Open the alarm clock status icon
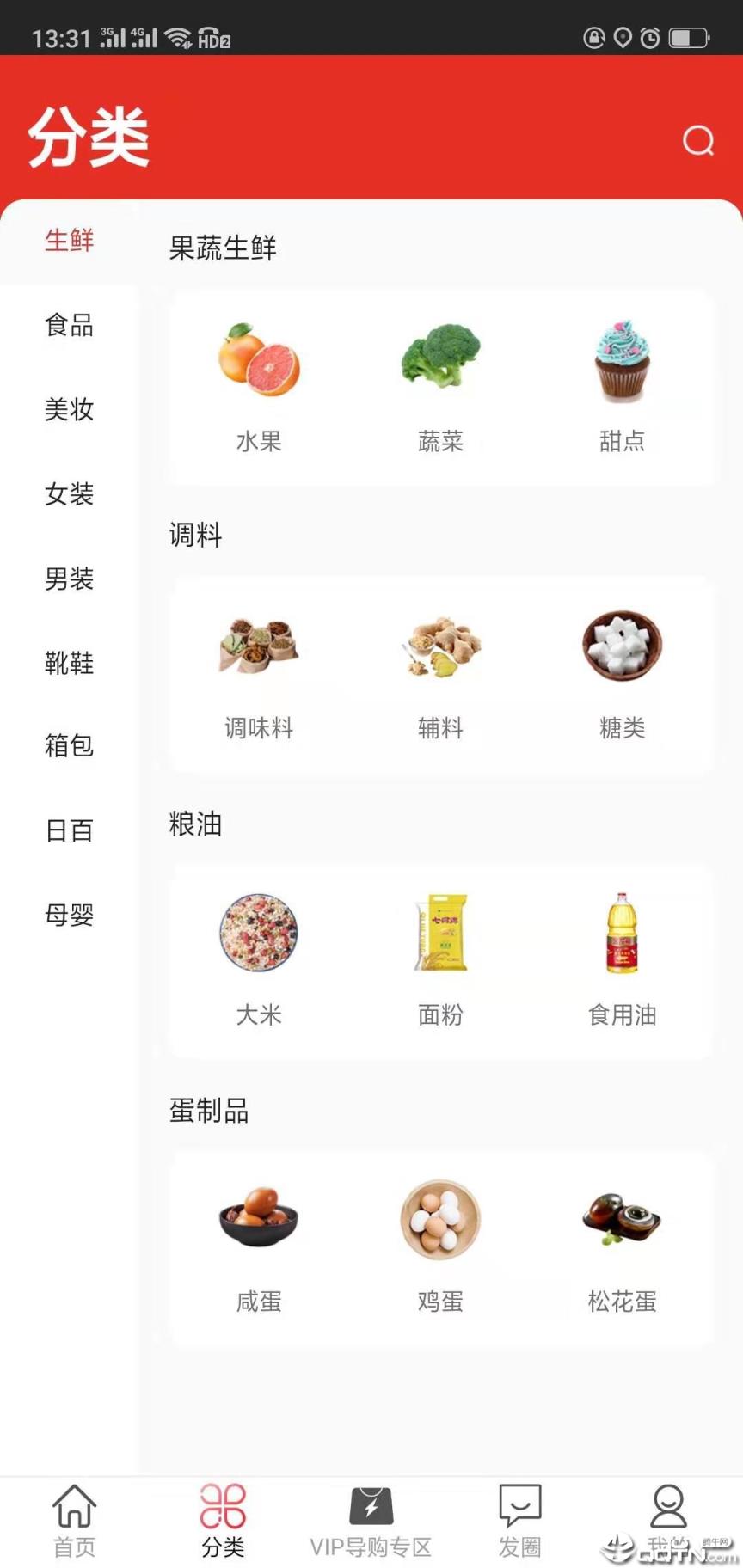The height and width of the screenshot is (1568, 743). tap(650, 38)
